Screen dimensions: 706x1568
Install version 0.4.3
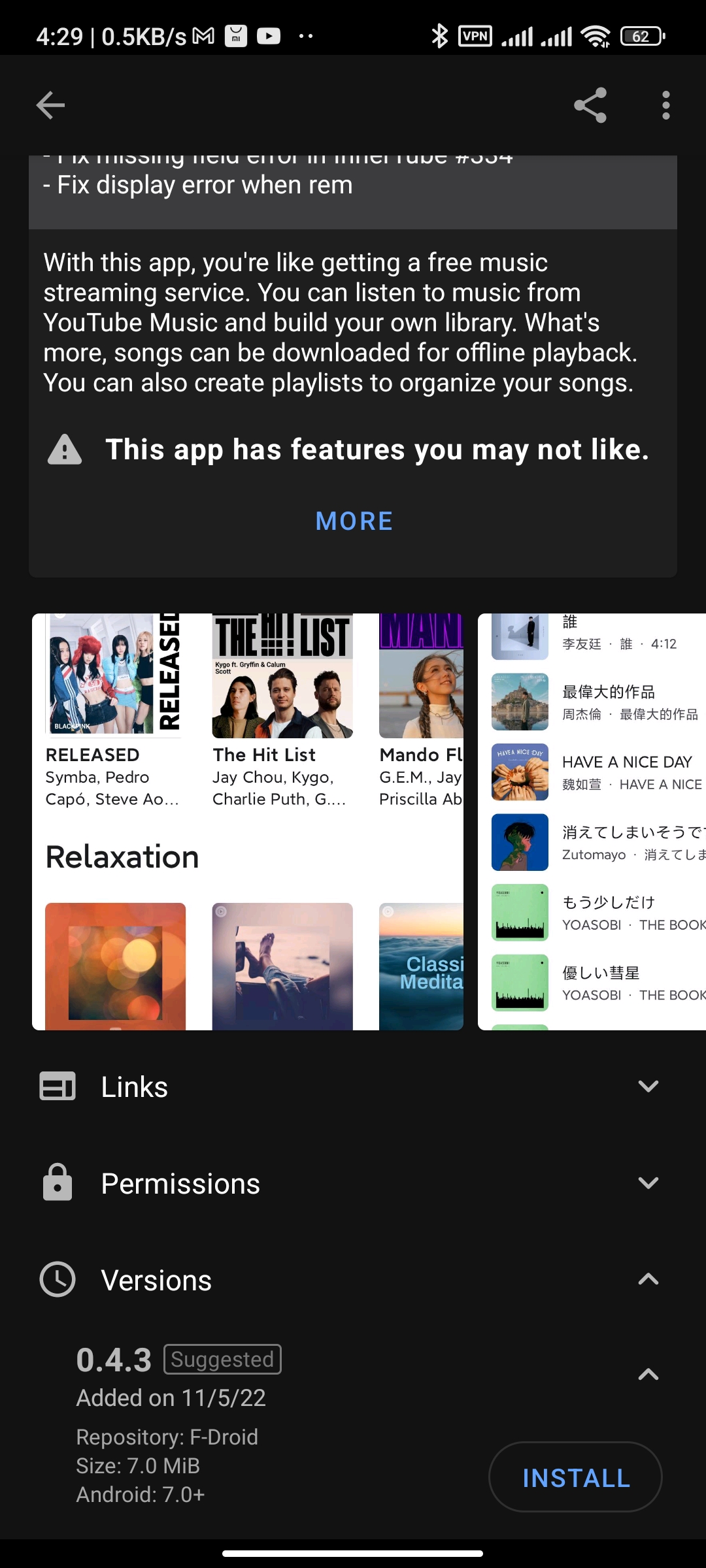pyautogui.click(x=575, y=1477)
